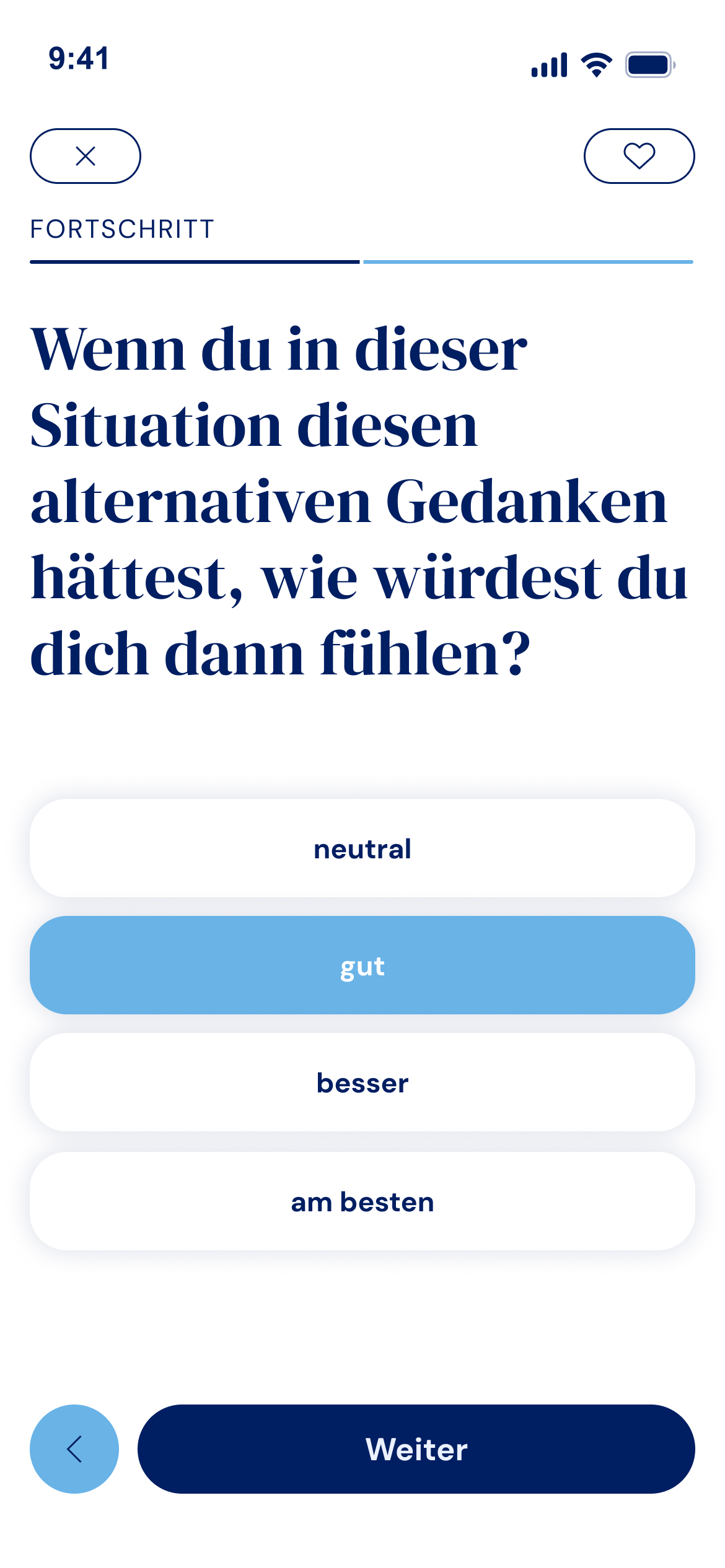Go back with the round arrow button
The width and height of the screenshot is (725, 1568).
[74, 1449]
